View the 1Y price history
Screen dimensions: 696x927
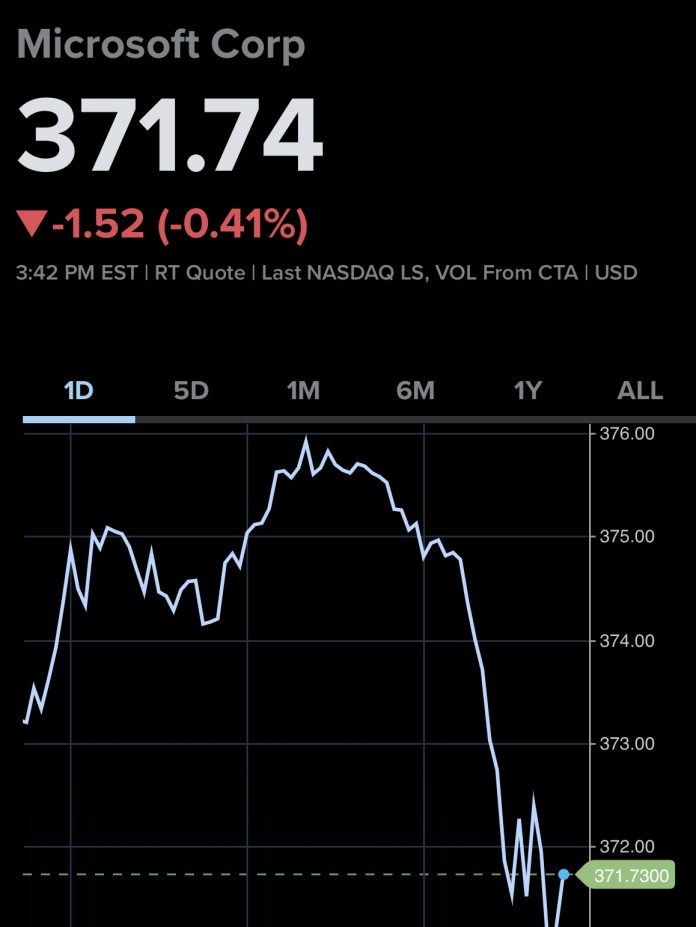click(x=527, y=391)
